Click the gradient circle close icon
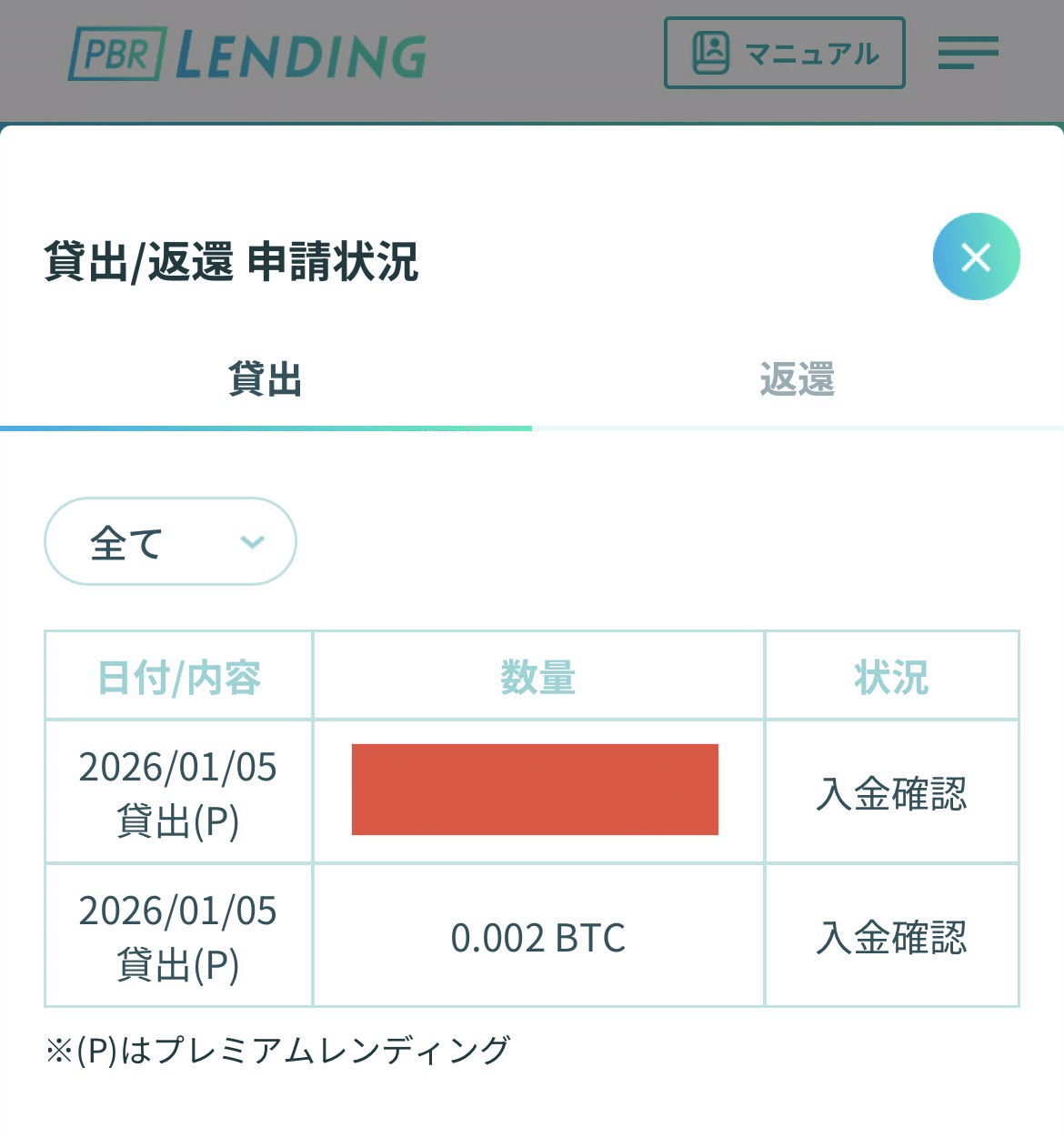 [976, 257]
